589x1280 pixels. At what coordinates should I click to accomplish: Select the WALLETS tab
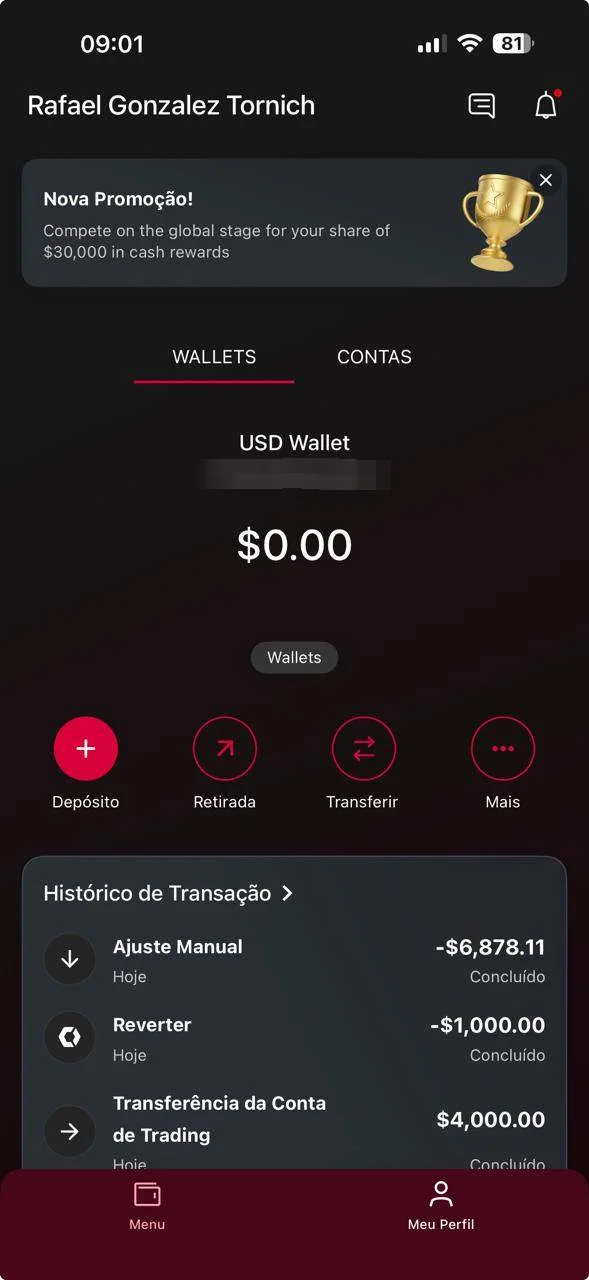(x=214, y=357)
